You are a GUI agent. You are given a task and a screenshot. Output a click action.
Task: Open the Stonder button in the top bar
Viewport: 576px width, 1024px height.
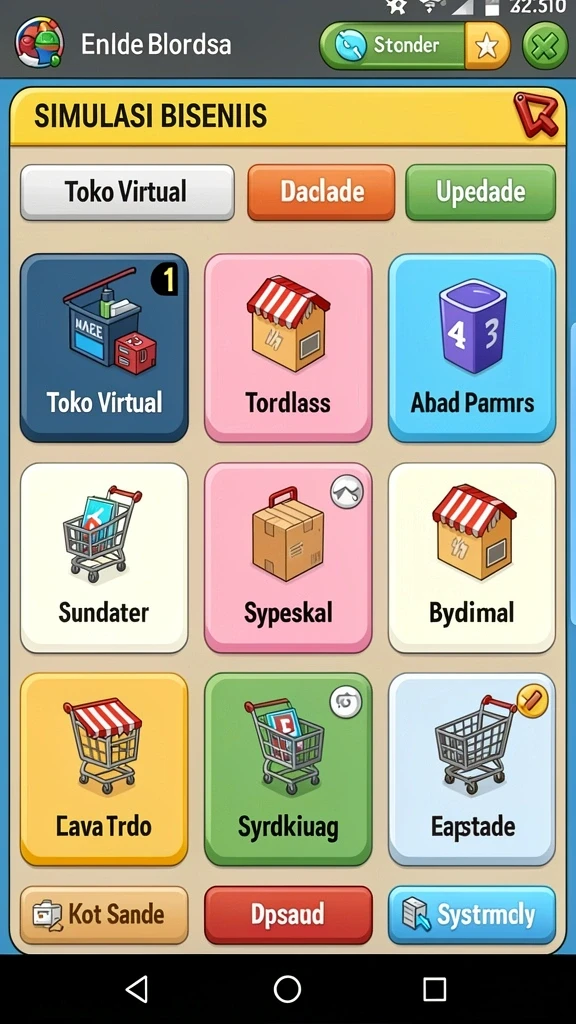click(x=392, y=46)
